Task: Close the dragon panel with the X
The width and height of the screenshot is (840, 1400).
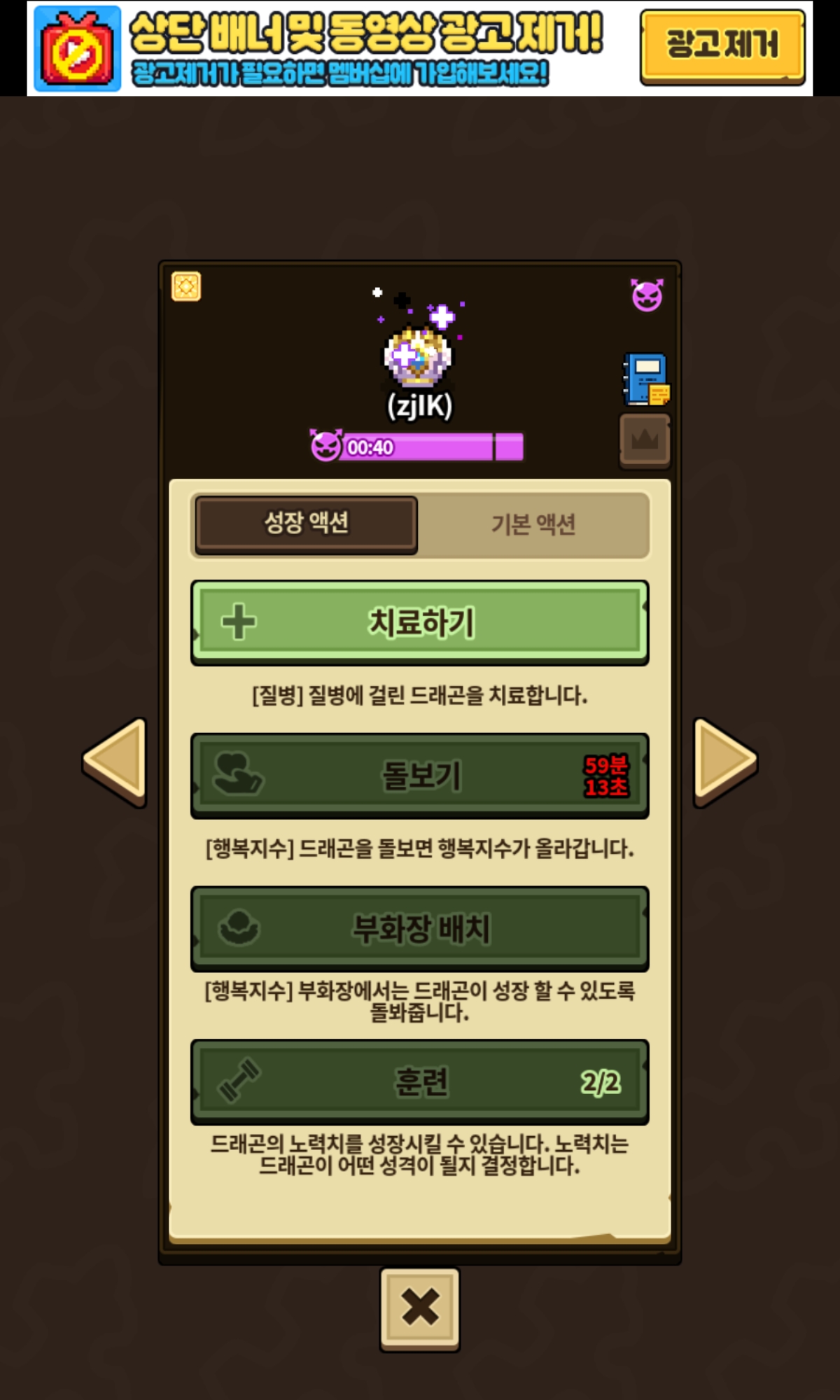Action: click(420, 1308)
